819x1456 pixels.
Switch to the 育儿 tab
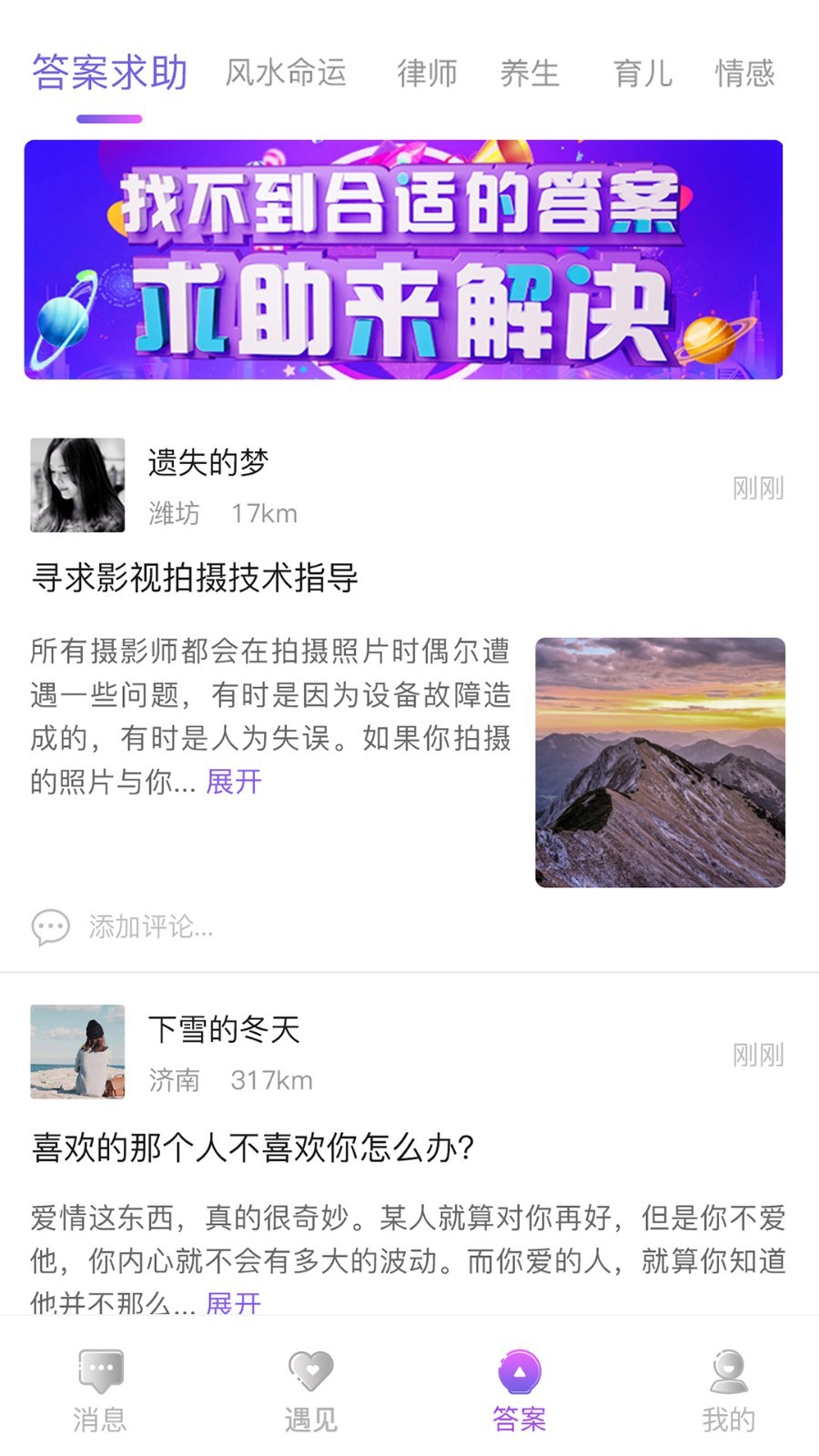click(642, 73)
